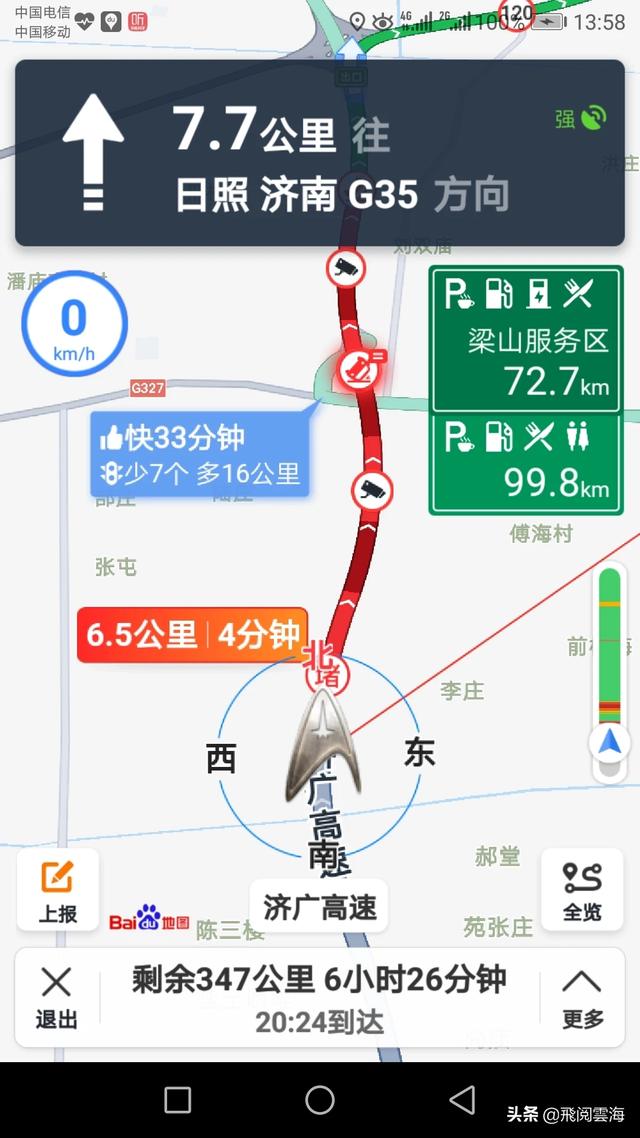Return to the home screen
Viewport: 640px width, 1138px height.
[x=320, y=1100]
